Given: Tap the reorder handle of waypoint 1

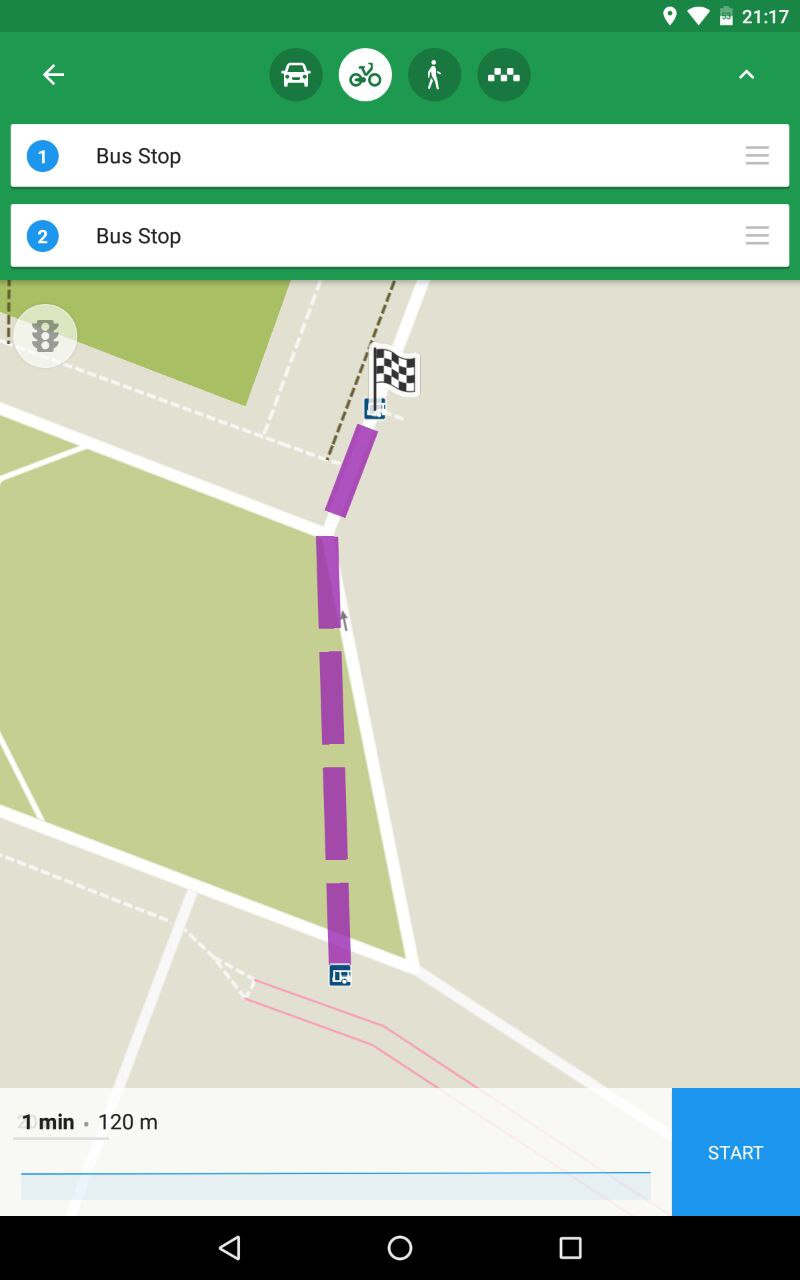Looking at the screenshot, I should (757, 156).
